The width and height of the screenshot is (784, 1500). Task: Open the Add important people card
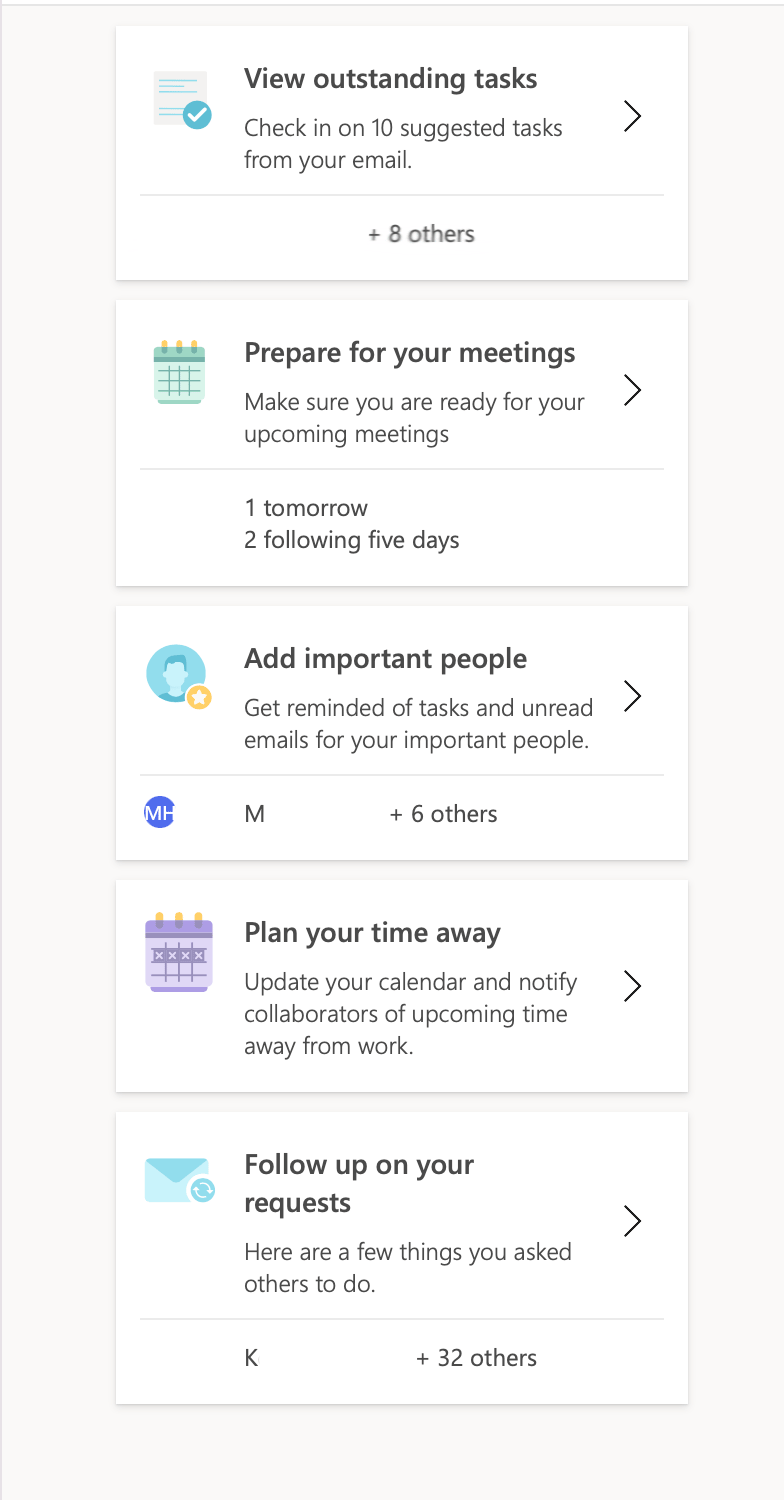[x=401, y=733]
